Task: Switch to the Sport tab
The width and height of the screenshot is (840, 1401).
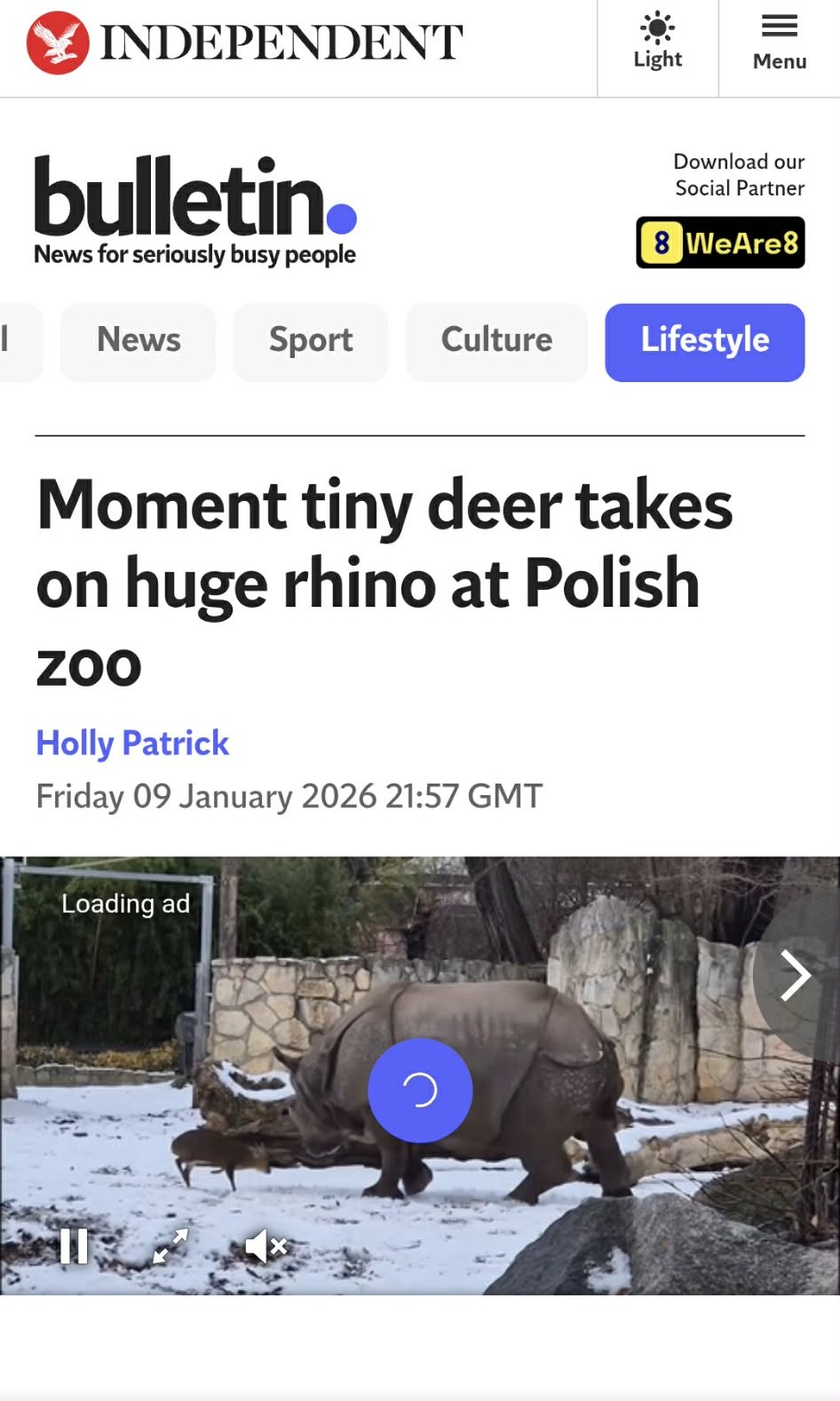Action: (x=311, y=342)
